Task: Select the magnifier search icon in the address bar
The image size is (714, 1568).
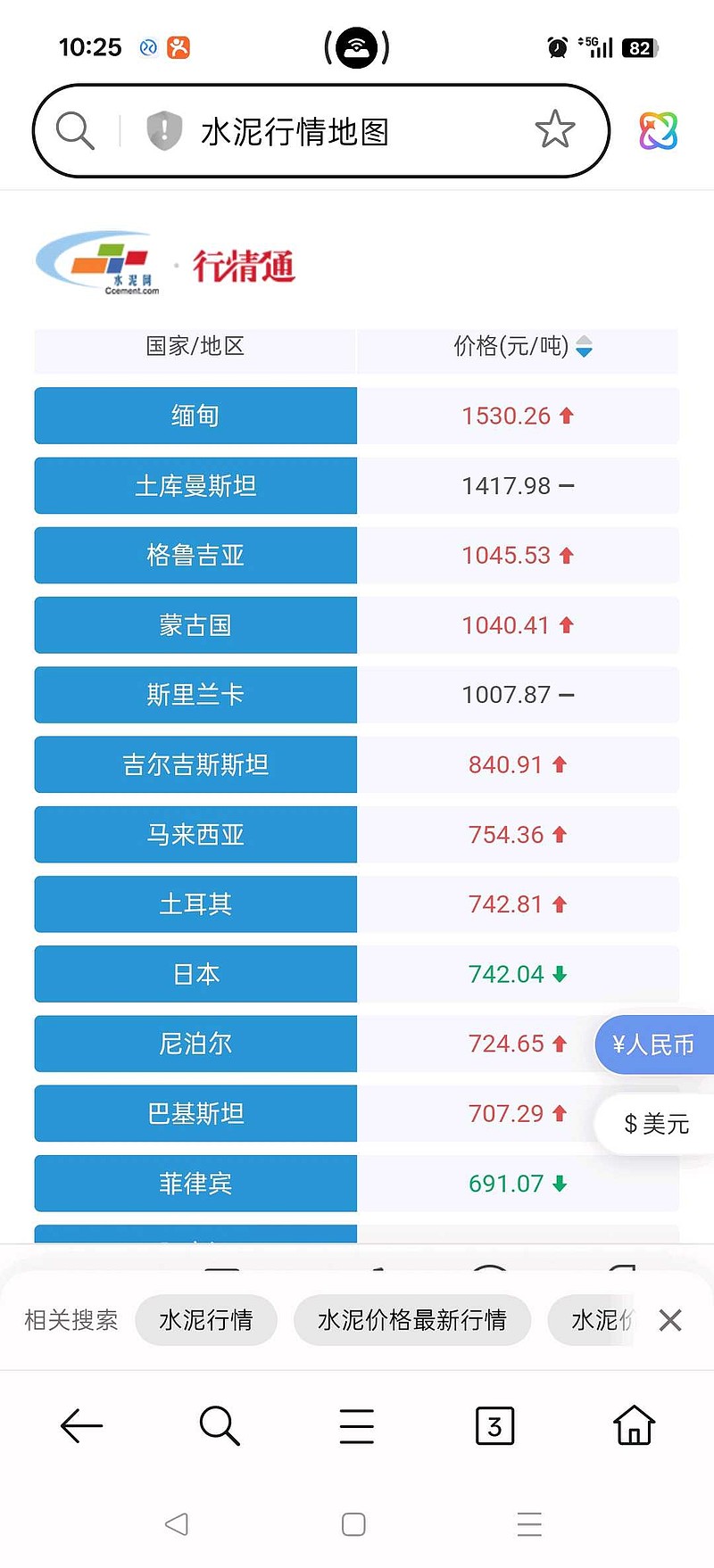Action: (x=74, y=130)
